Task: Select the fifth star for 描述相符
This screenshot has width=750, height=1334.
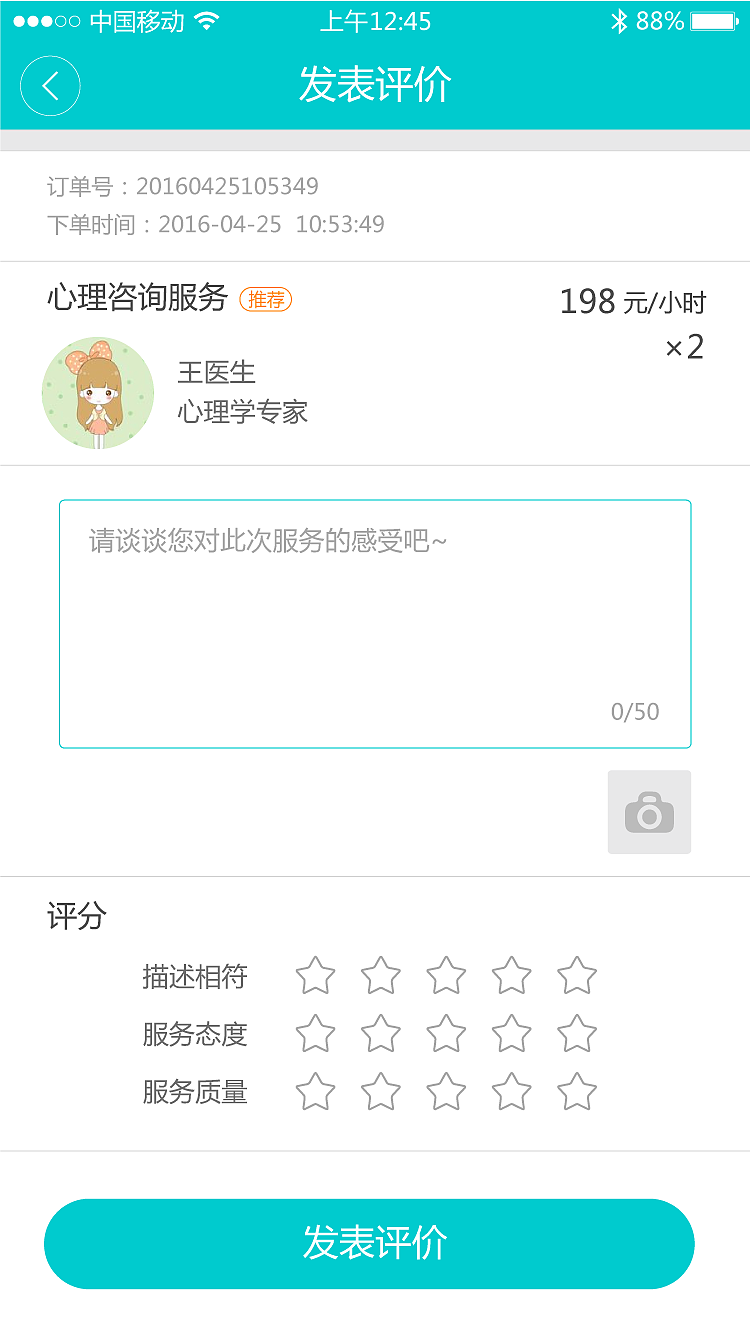Action: pyautogui.click(x=576, y=977)
